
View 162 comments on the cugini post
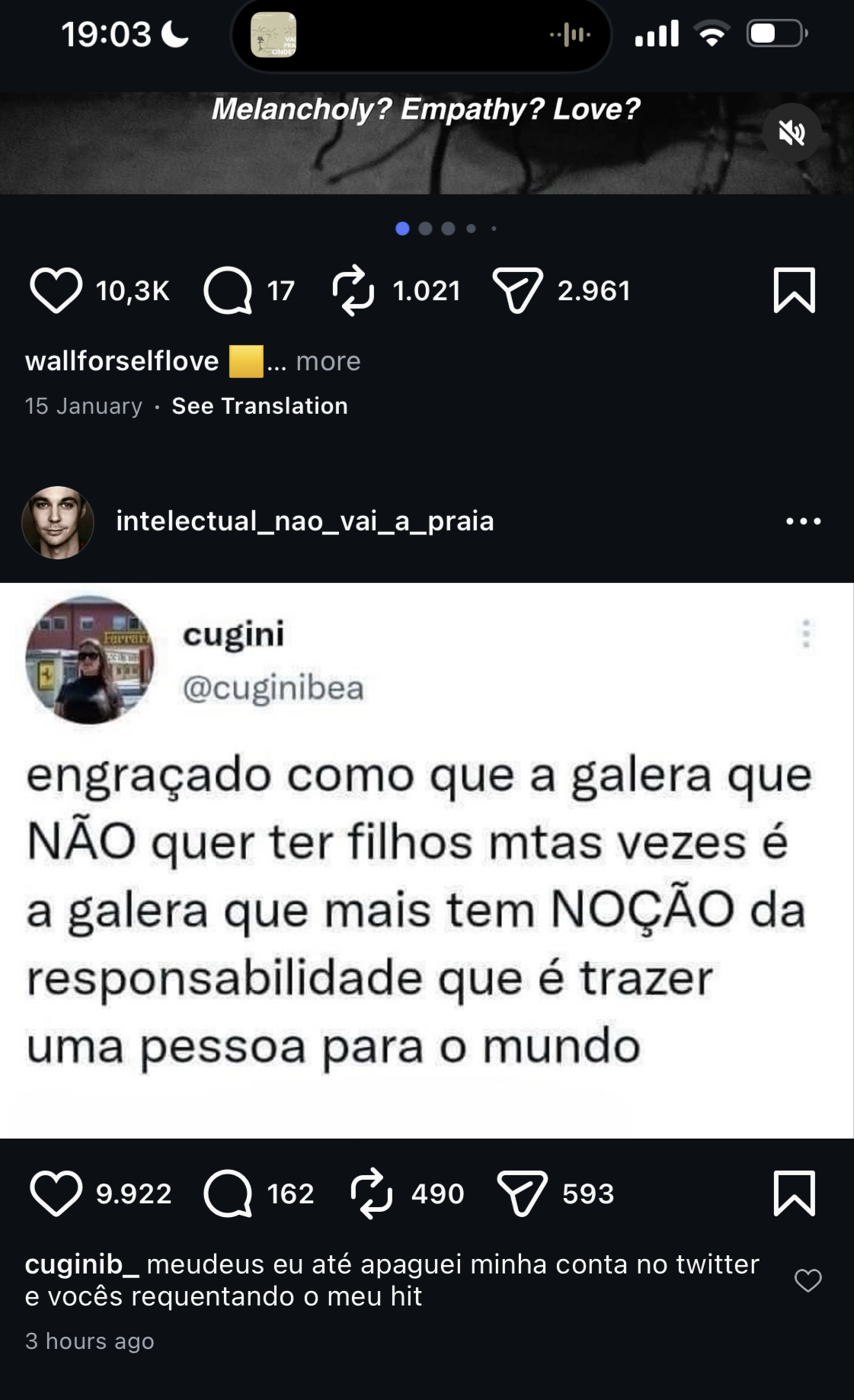228,1193
